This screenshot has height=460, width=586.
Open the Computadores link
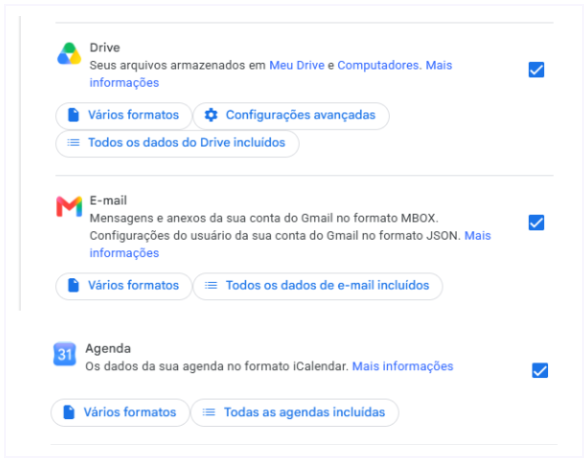(x=378, y=65)
